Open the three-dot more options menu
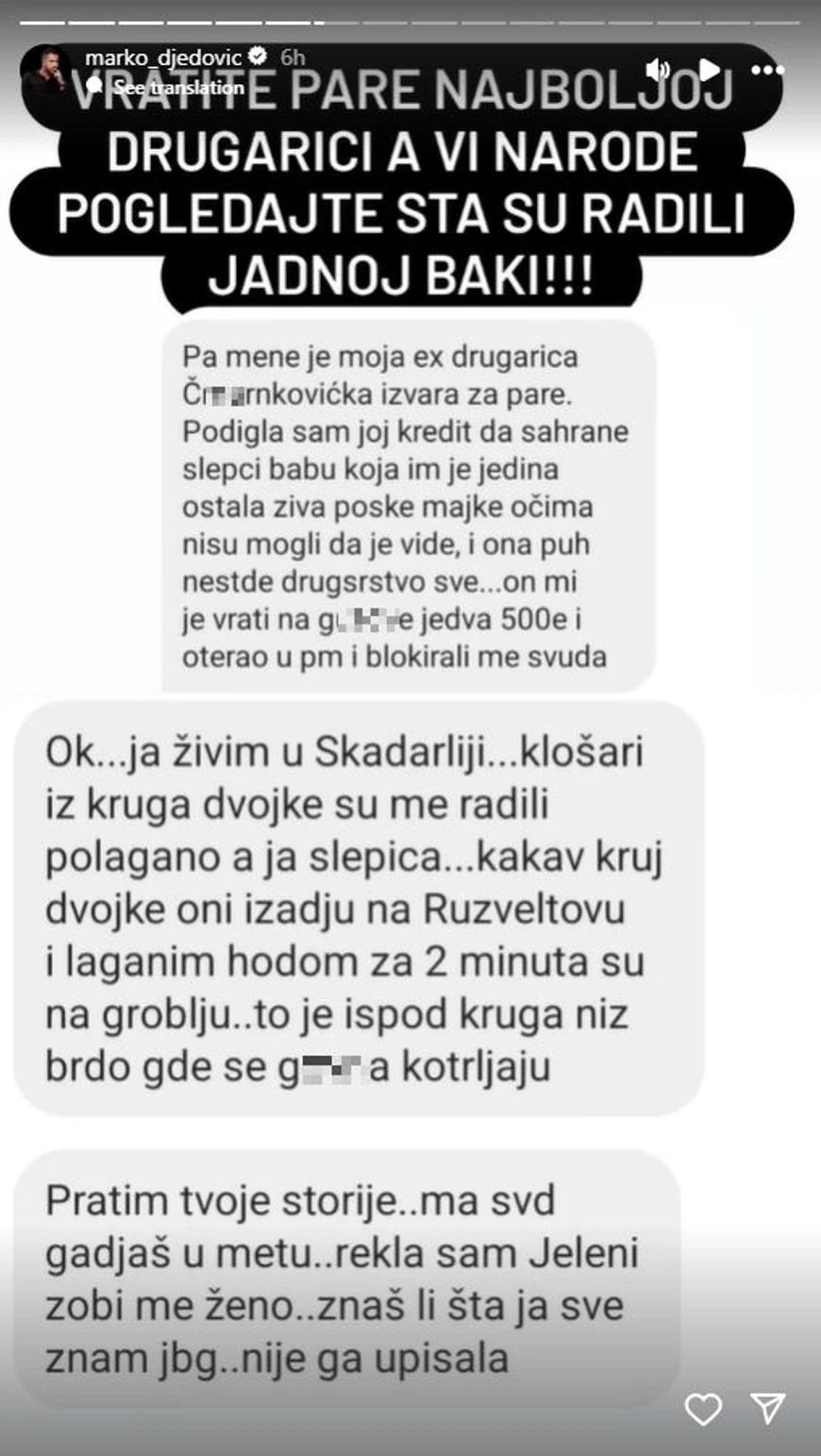The image size is (821, 1456). tap(767, 70)
